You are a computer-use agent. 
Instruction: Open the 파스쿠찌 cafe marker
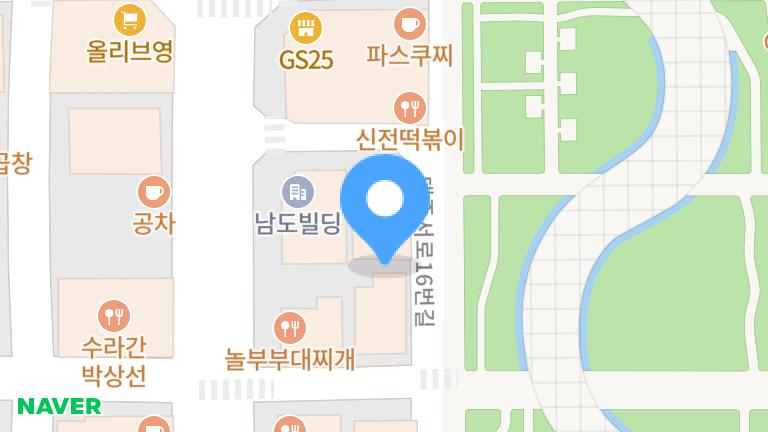pyautogui.click(x=409, y=24)
